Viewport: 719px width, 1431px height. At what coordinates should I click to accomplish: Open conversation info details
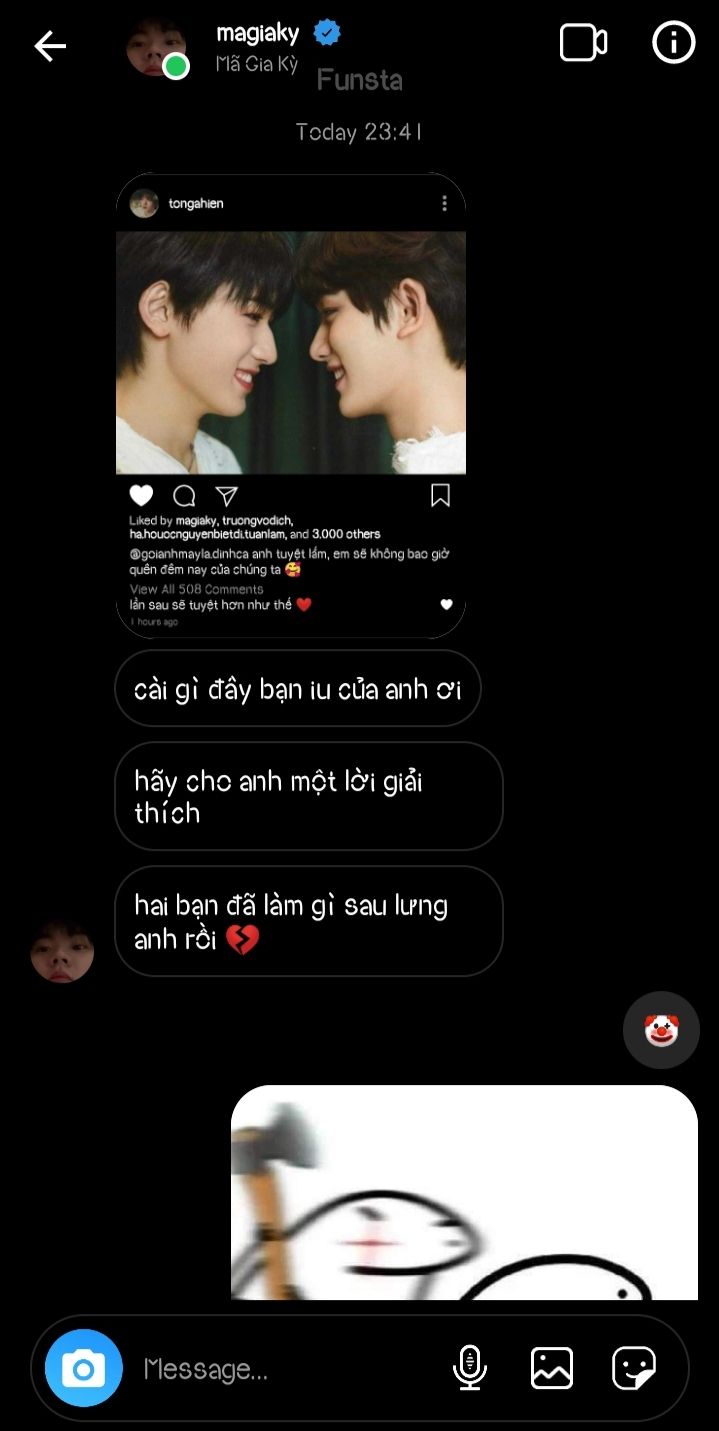[x=673, y=44]
